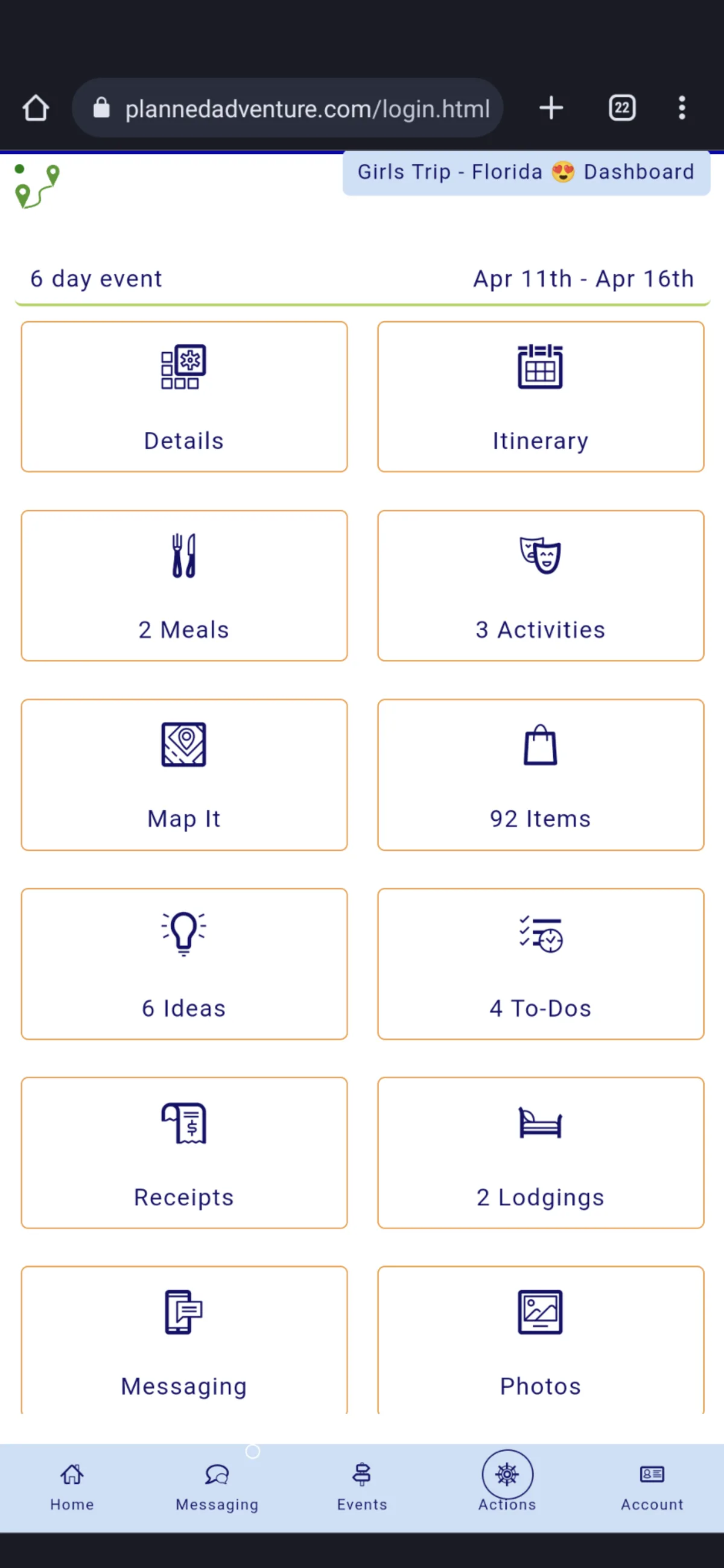The height and width of the screenshot is (1568, 724).
Task: Go to the Account tab
Action: (x=652, y=1487)
